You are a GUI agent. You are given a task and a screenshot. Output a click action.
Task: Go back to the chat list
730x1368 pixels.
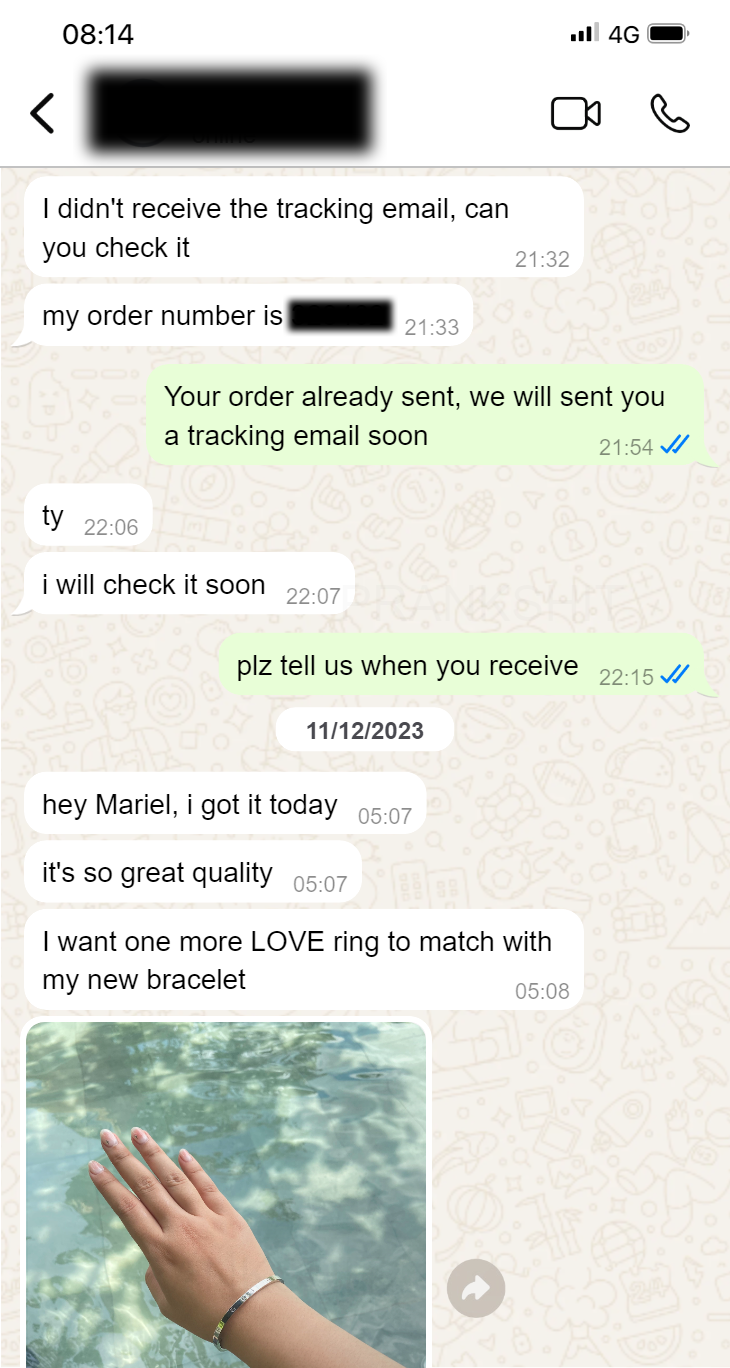click(42, 113)
